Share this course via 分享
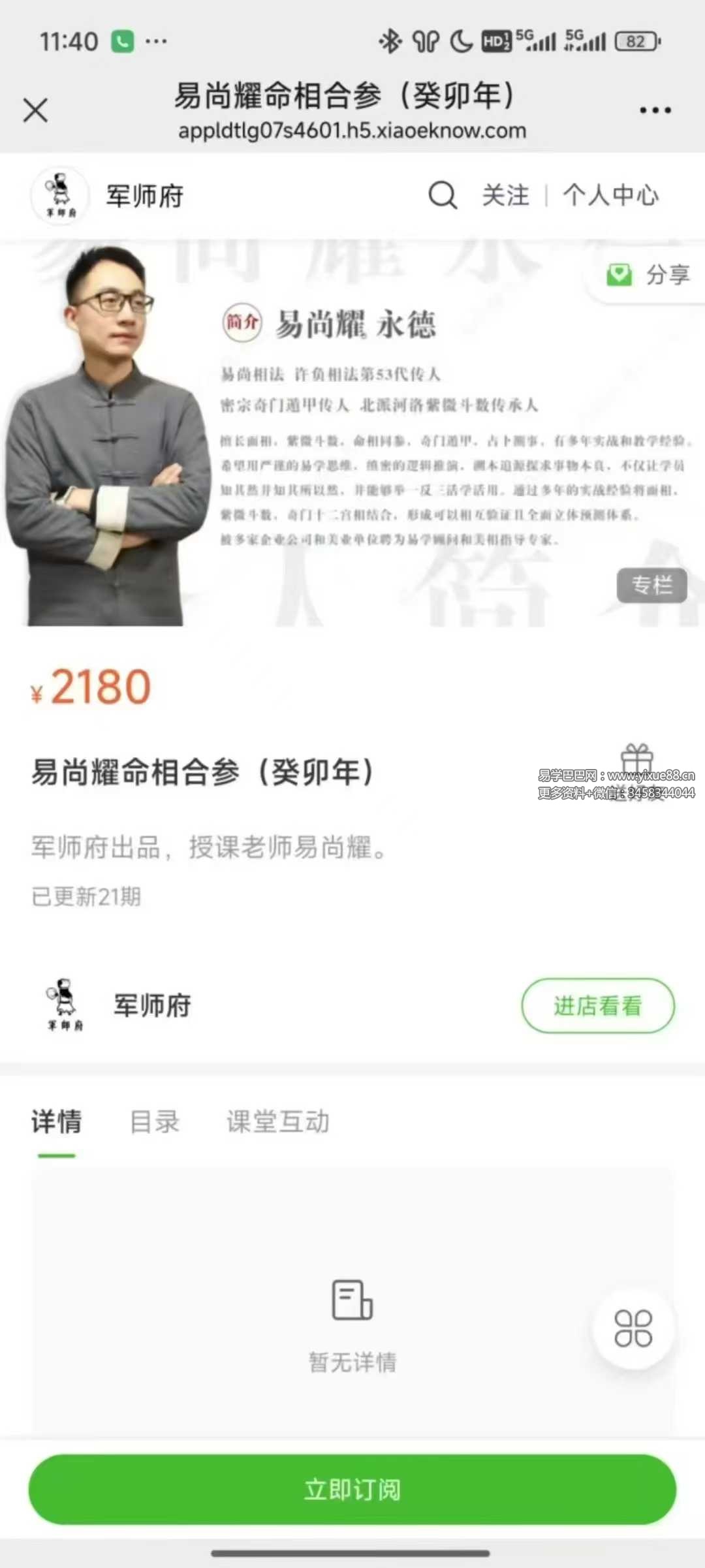 [x=649, y=275]
